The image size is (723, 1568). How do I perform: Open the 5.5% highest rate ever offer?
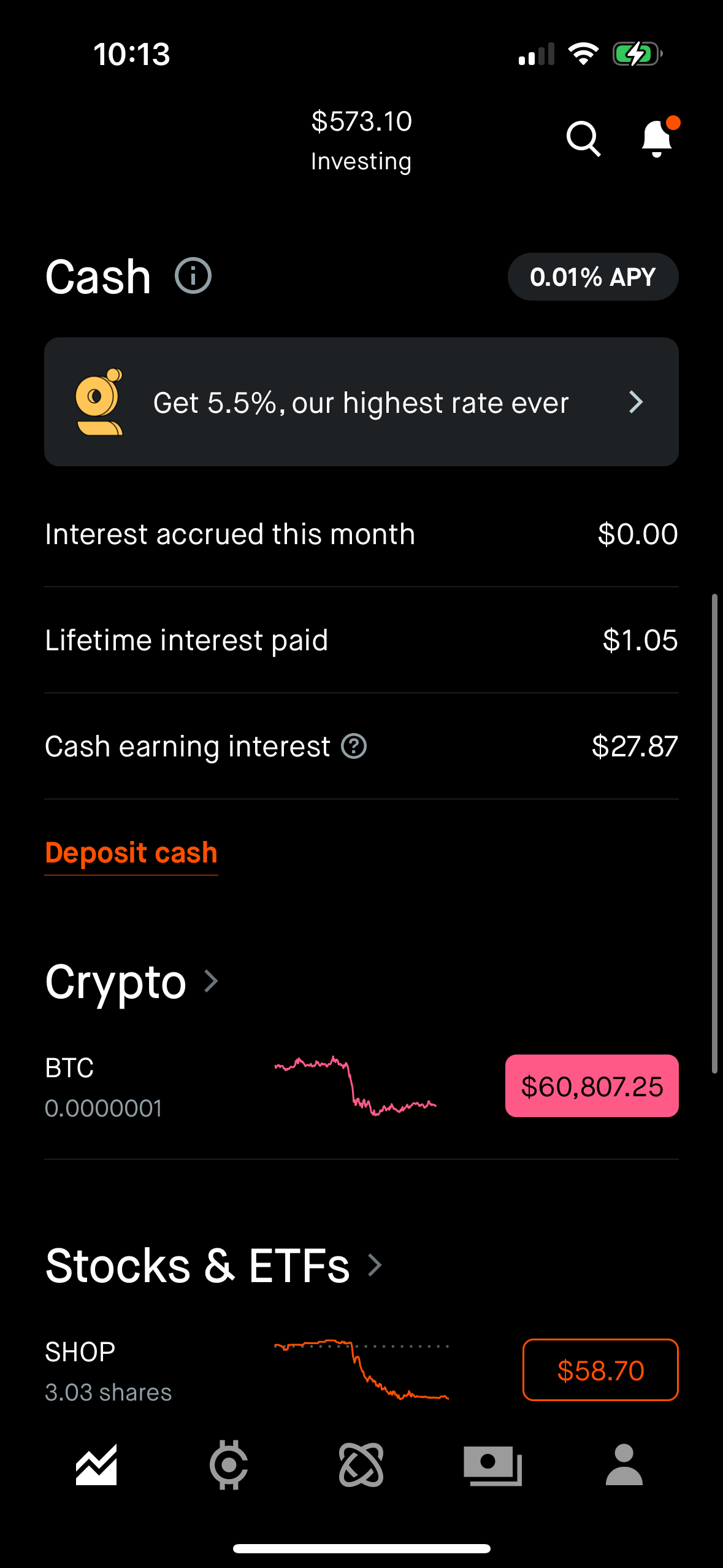[362, 402]
